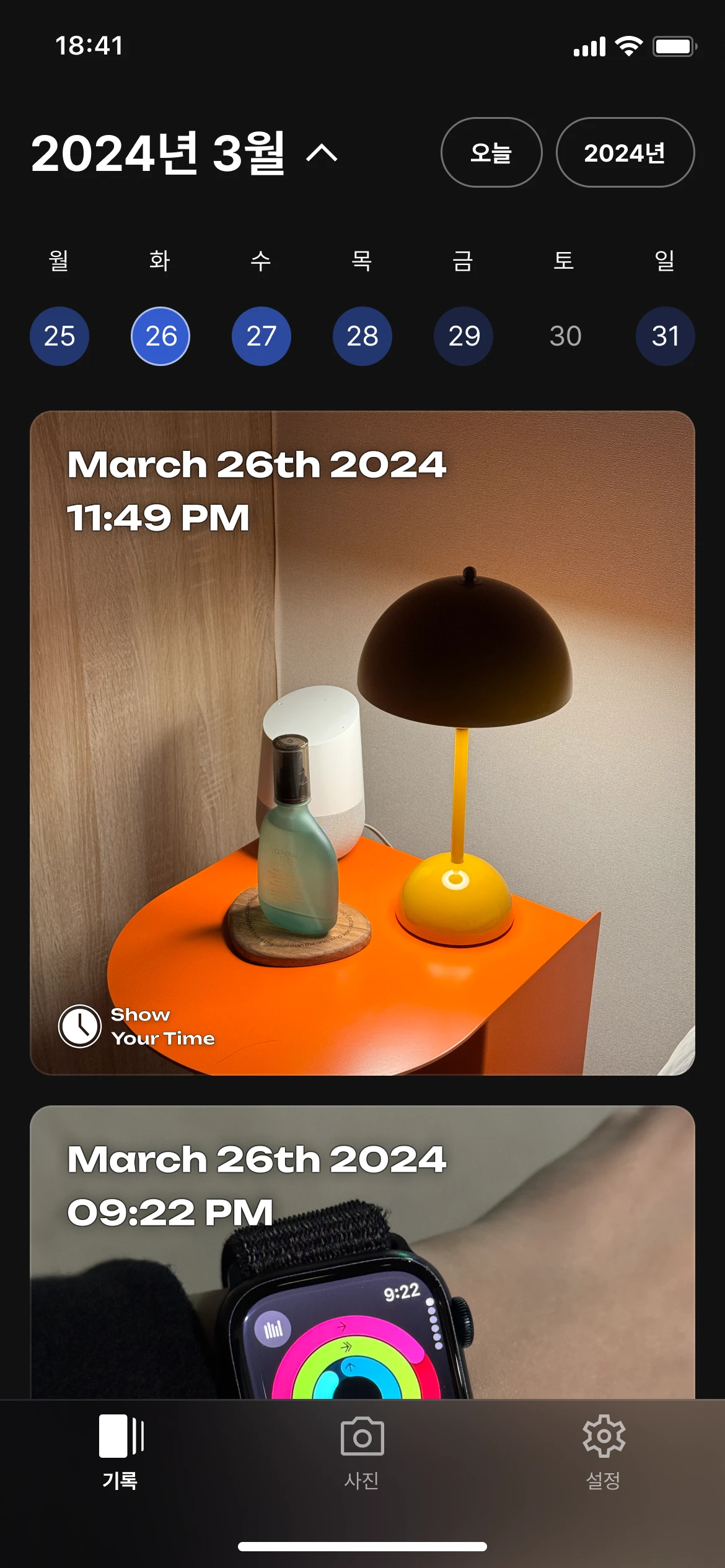Screen dimensions: 725x1568
Task: Select March 25 on the calendar
Action: pos(59,336)
